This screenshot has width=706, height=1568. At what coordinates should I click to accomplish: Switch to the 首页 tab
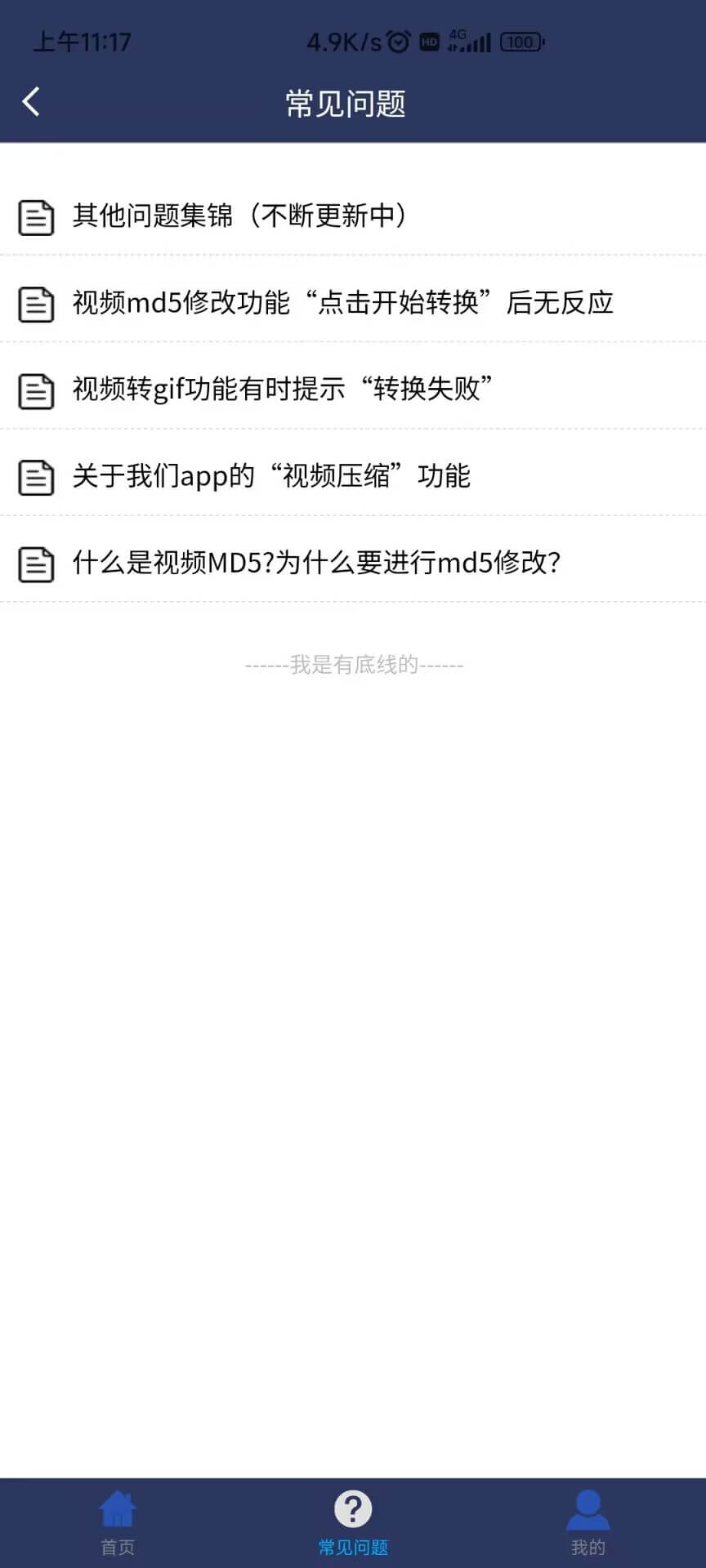tap(118, 1523)
